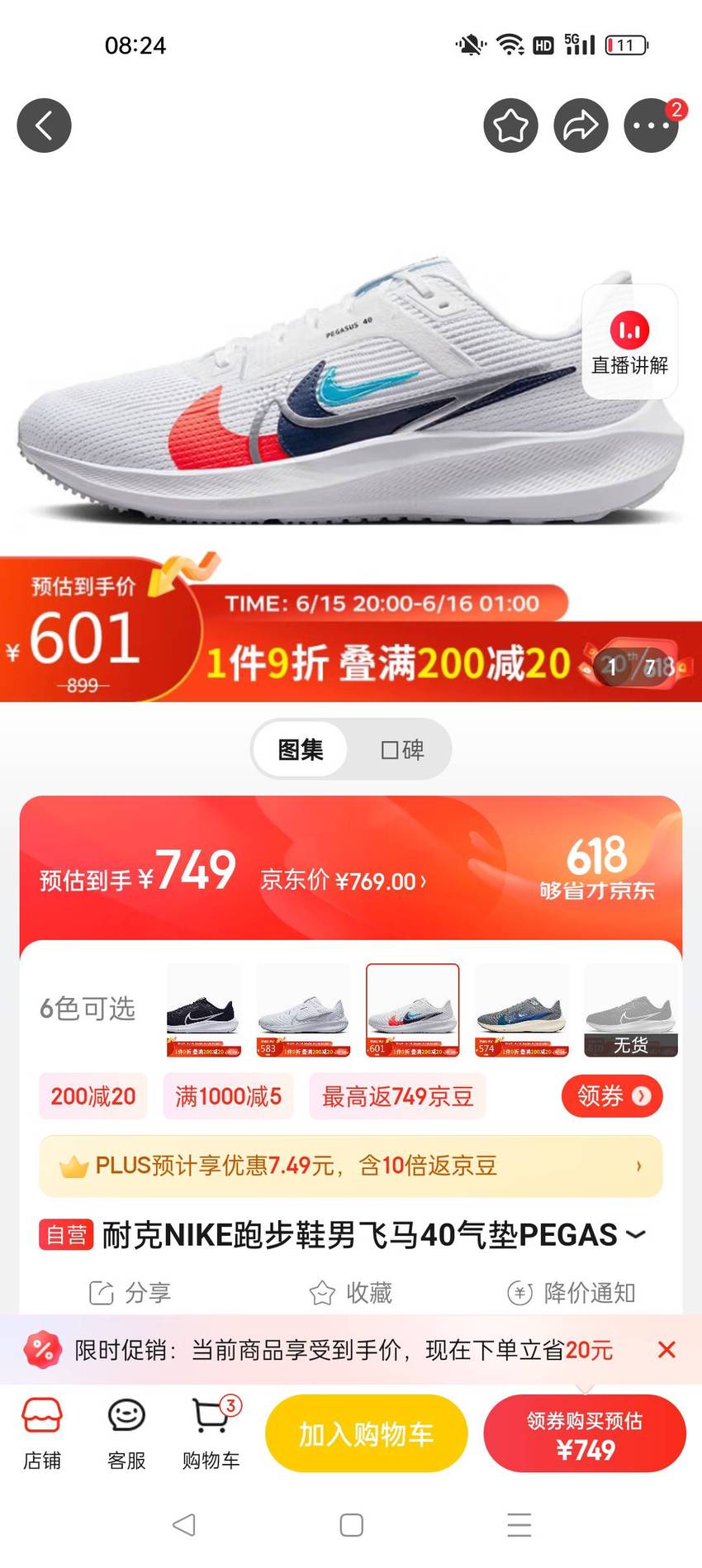Switch to the 口碑 tab
This screenshot has height=1568, width=702.
[402, 749]
